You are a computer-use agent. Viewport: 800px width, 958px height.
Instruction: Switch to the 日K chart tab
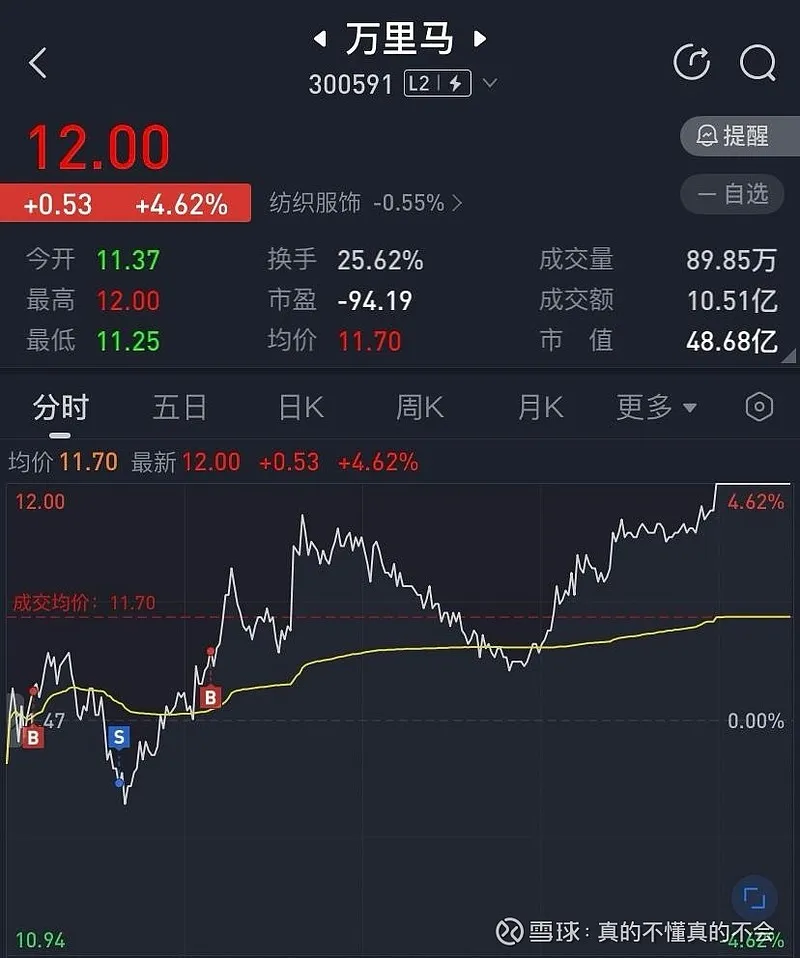[x=300, y=407]
